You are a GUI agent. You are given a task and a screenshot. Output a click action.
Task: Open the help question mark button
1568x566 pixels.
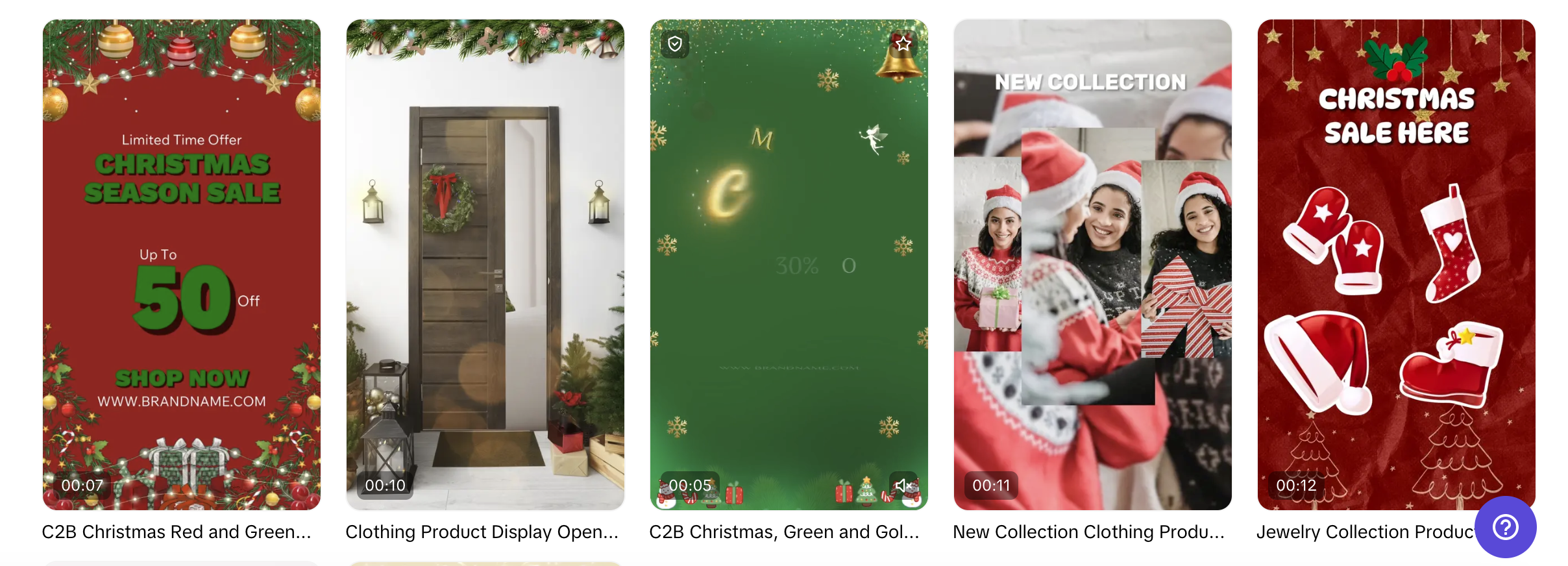point(1505,526)
